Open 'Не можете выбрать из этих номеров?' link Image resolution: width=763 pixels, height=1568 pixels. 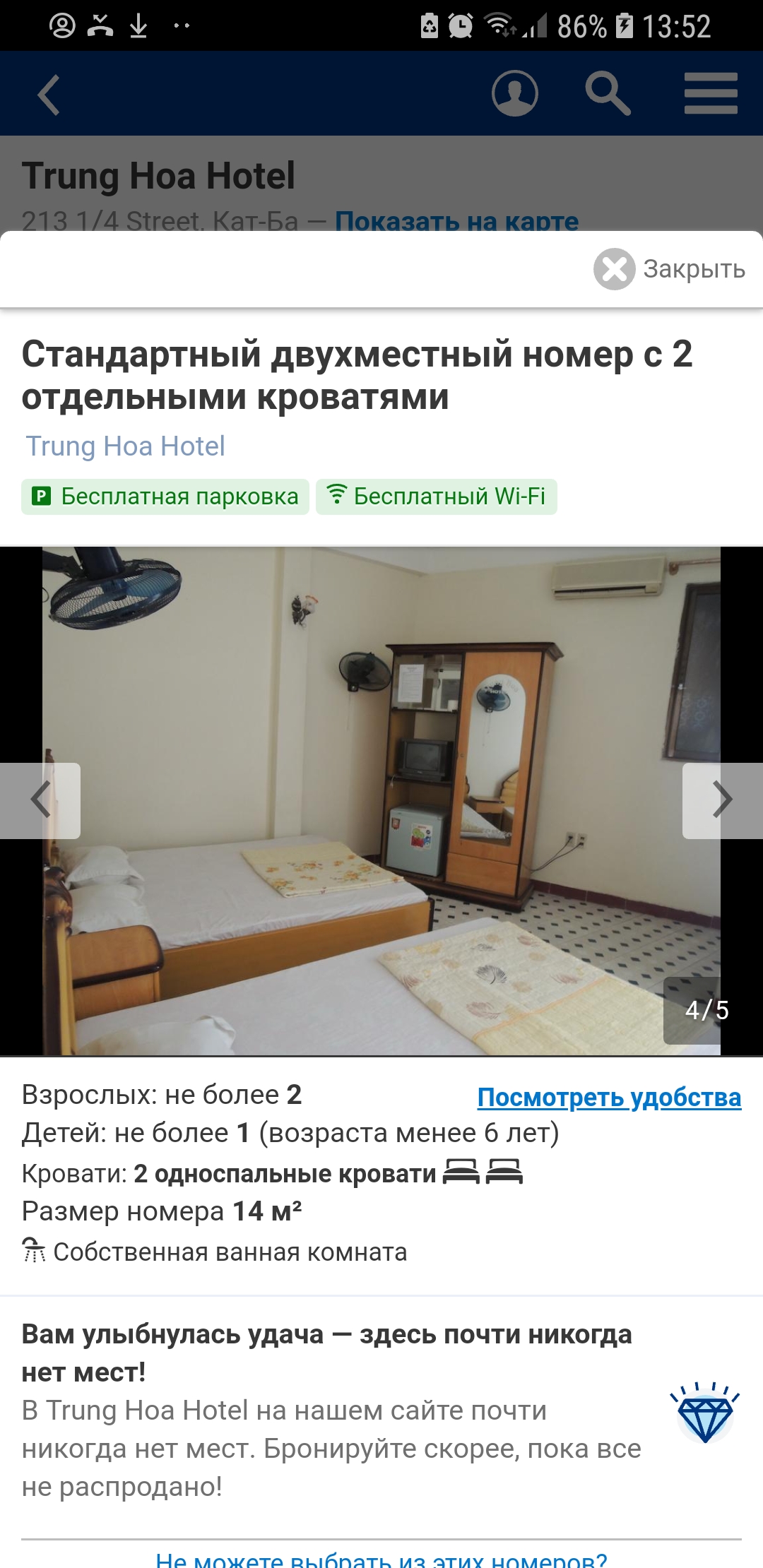(381, 1559)
